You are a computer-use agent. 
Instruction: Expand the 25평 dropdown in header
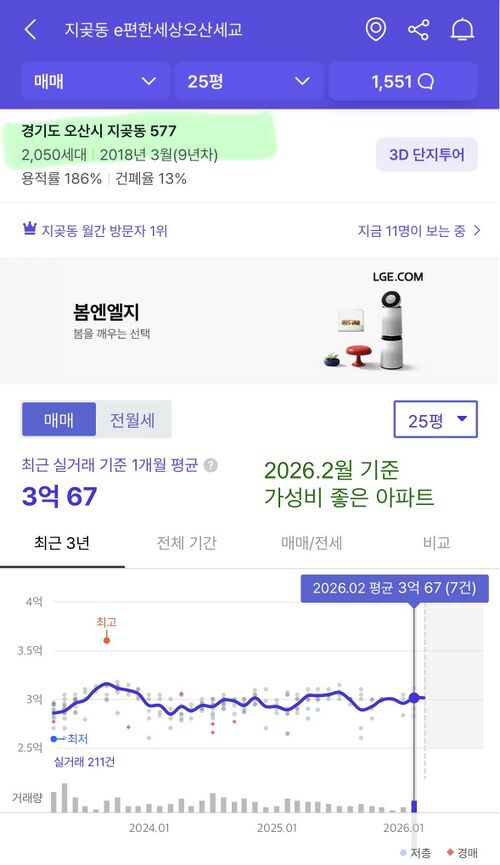tap(249, 81)
